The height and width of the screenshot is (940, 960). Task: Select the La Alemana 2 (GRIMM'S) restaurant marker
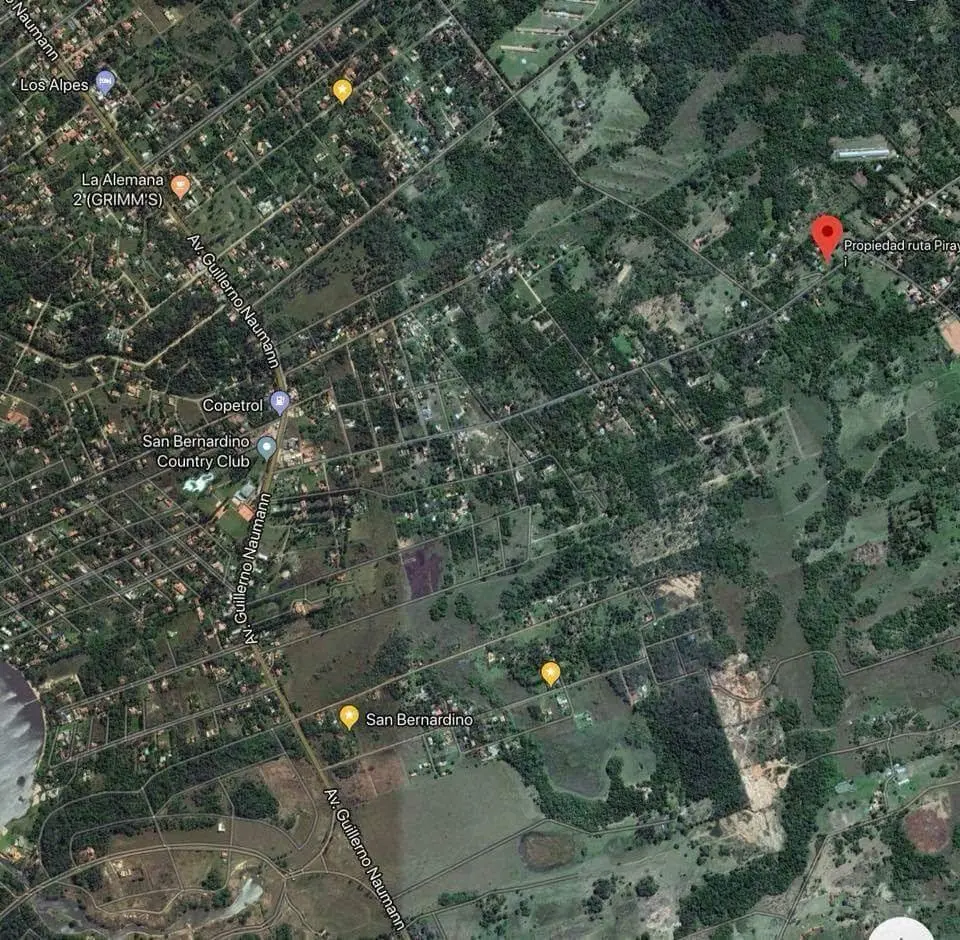pos(180,185)
